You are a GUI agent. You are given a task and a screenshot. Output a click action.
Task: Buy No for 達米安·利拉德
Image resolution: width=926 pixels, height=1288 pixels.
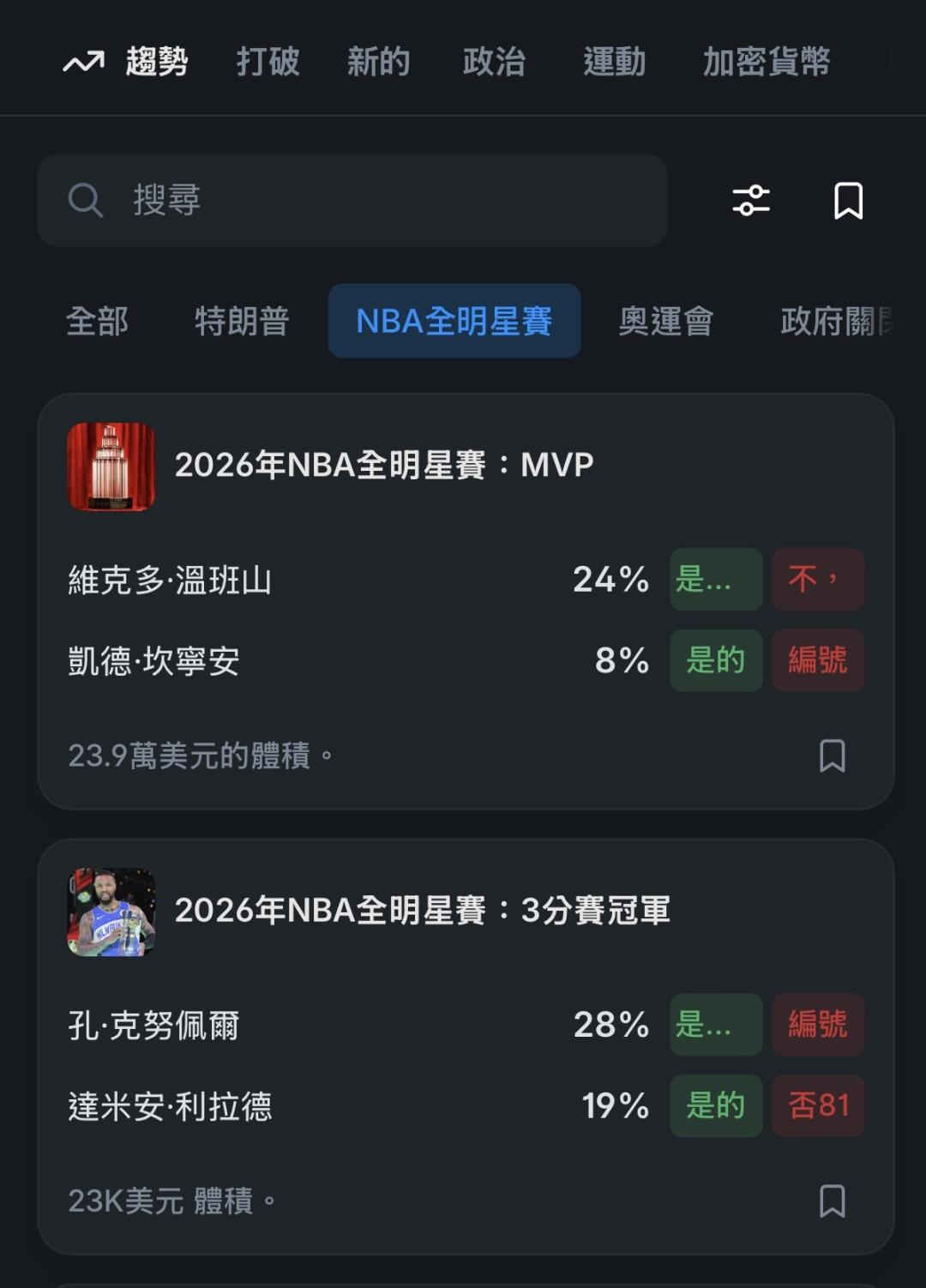tap(818, 1105)
